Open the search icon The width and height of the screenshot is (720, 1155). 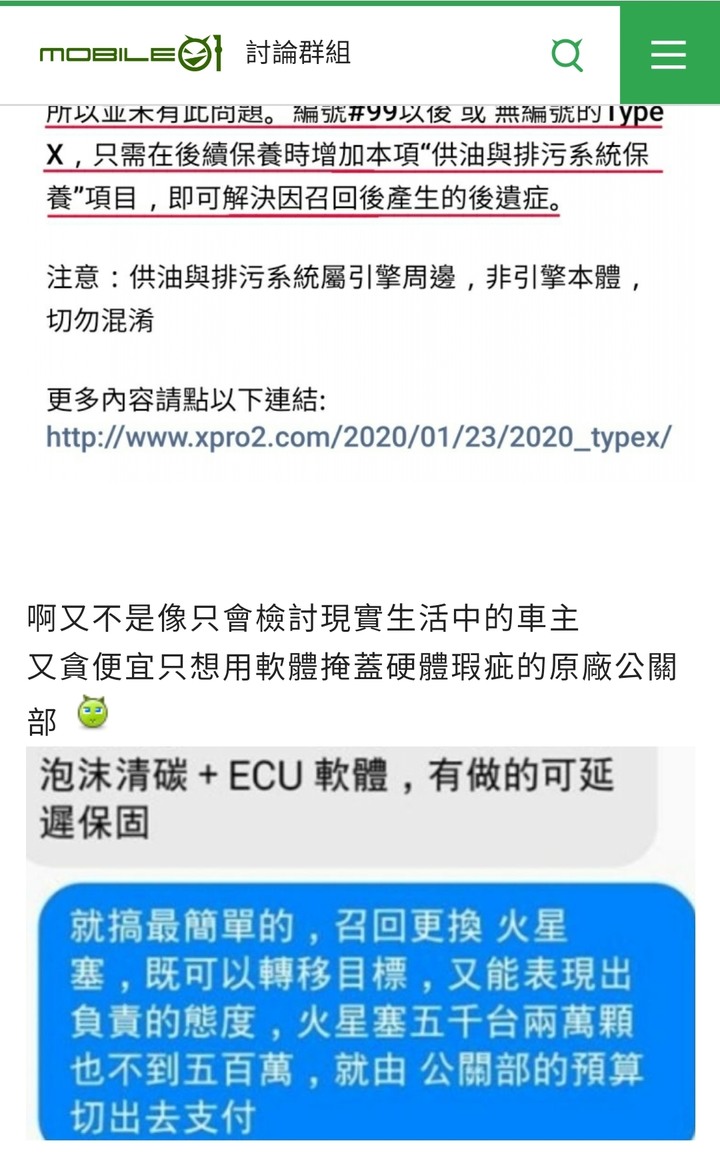click(567, 54)
